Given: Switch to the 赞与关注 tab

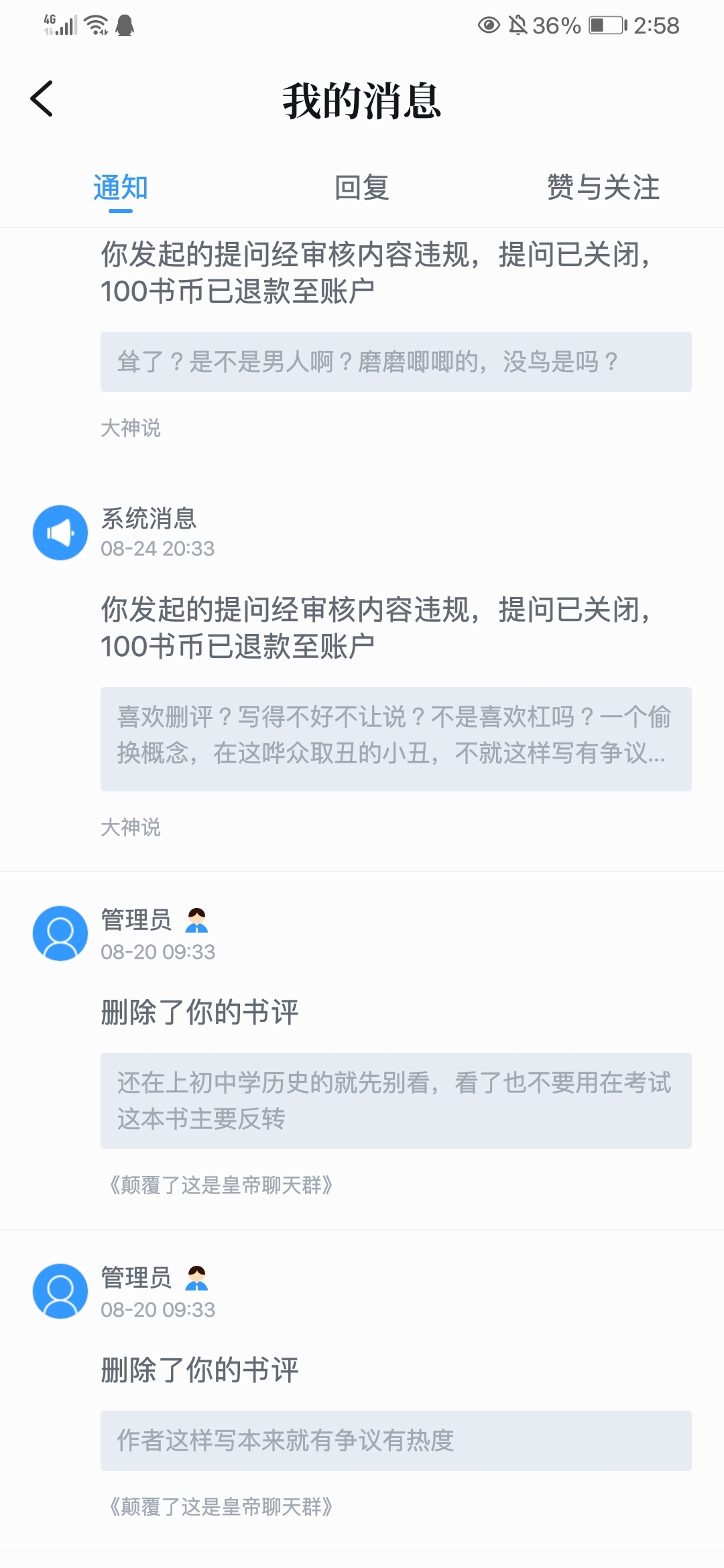Looking at the screenshot, I should click(x=603, y=188).
